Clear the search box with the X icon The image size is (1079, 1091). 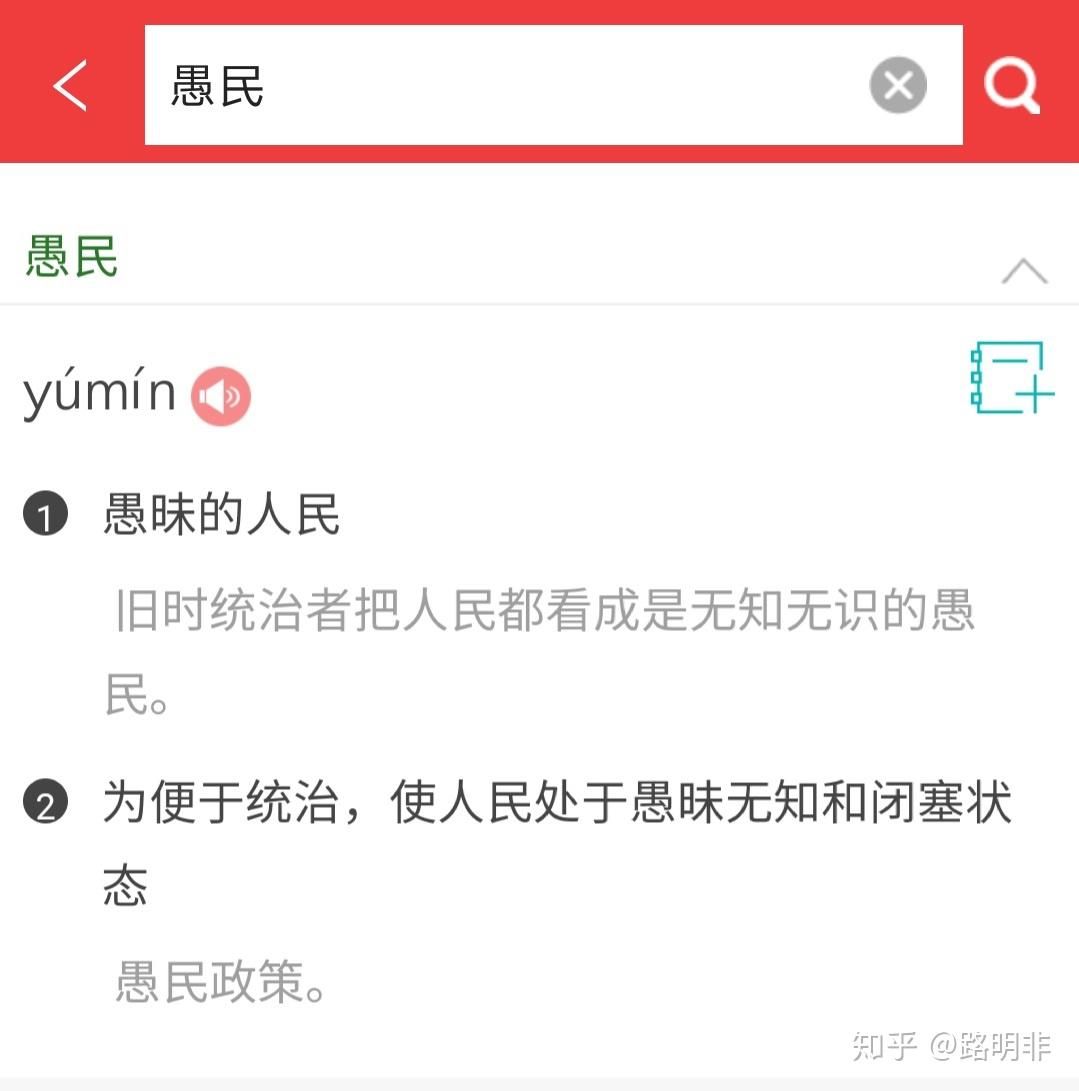[897, 85]
